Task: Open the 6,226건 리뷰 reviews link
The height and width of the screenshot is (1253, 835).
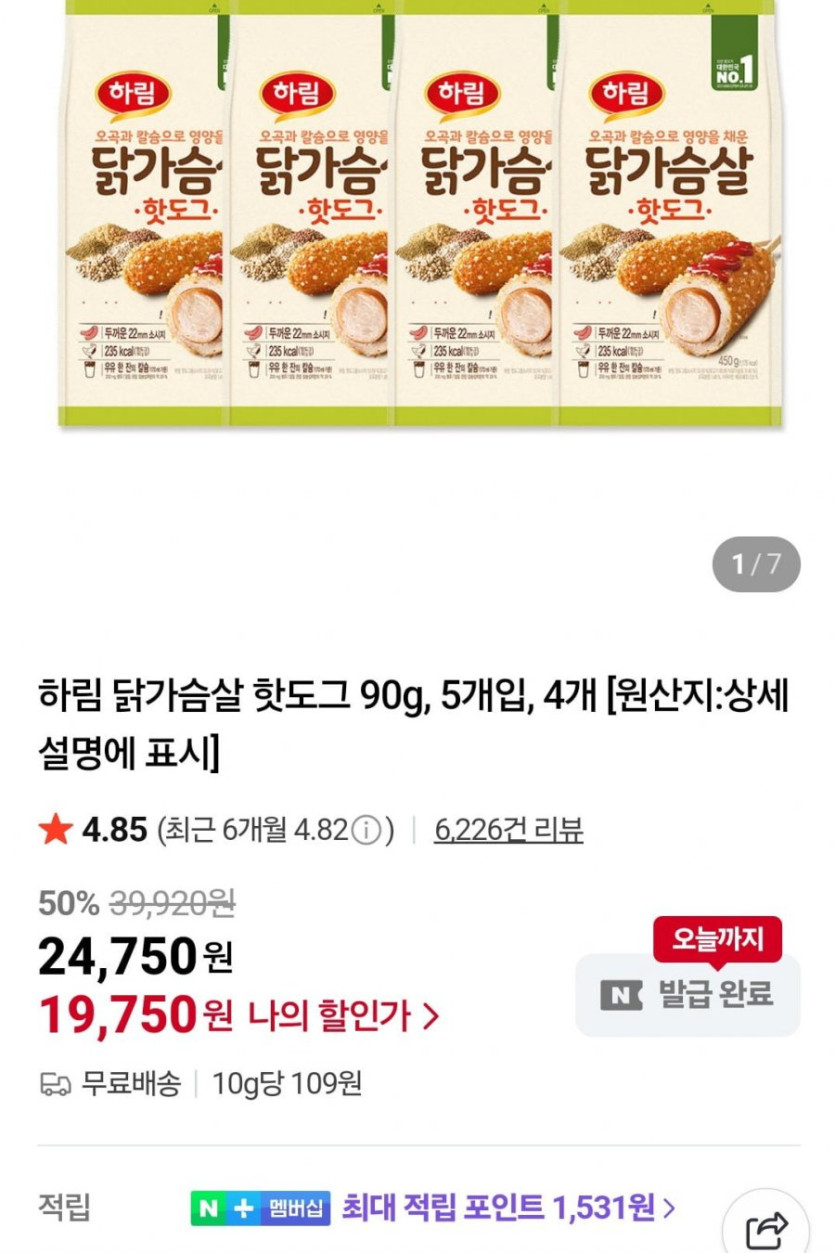Action: pos(508,829)
